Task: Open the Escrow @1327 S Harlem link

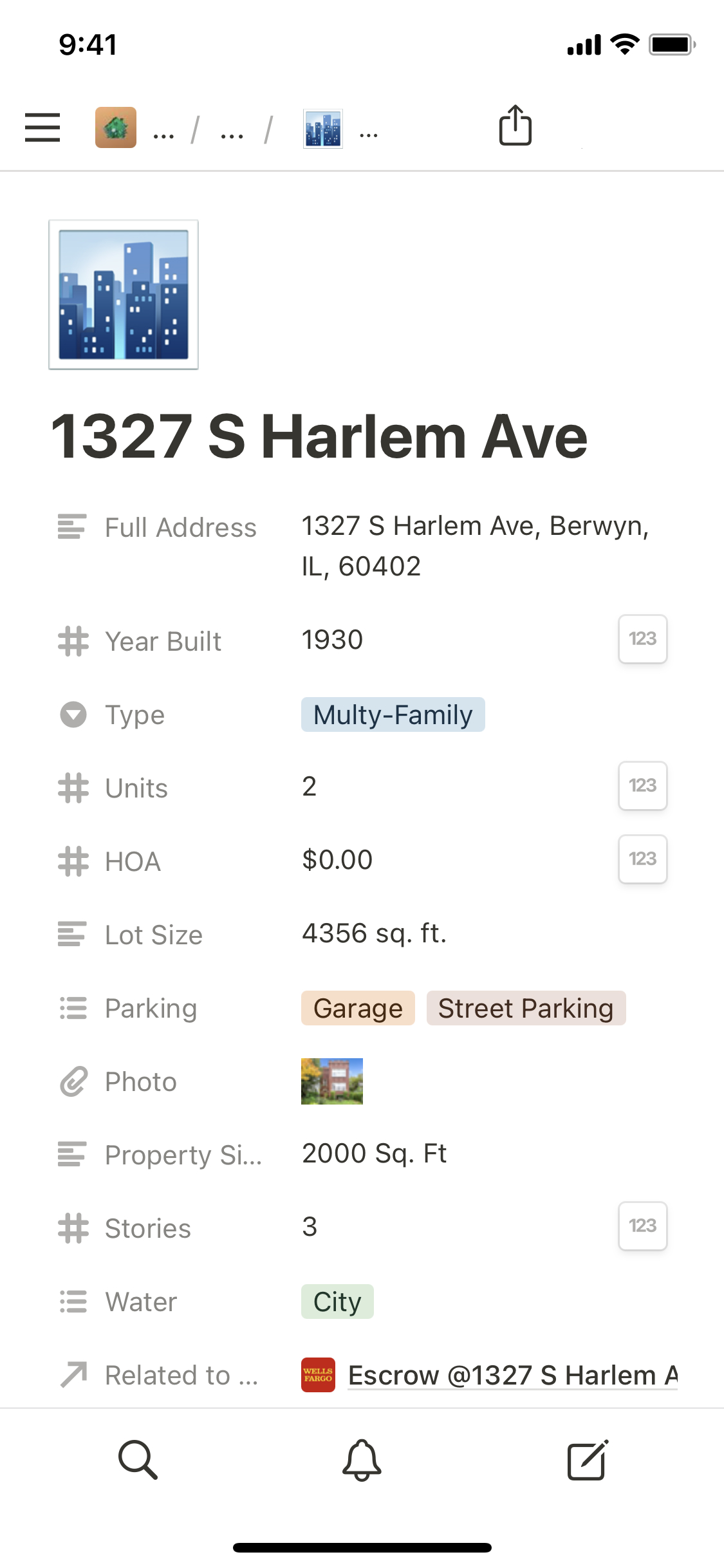Action: point(512,1375)
